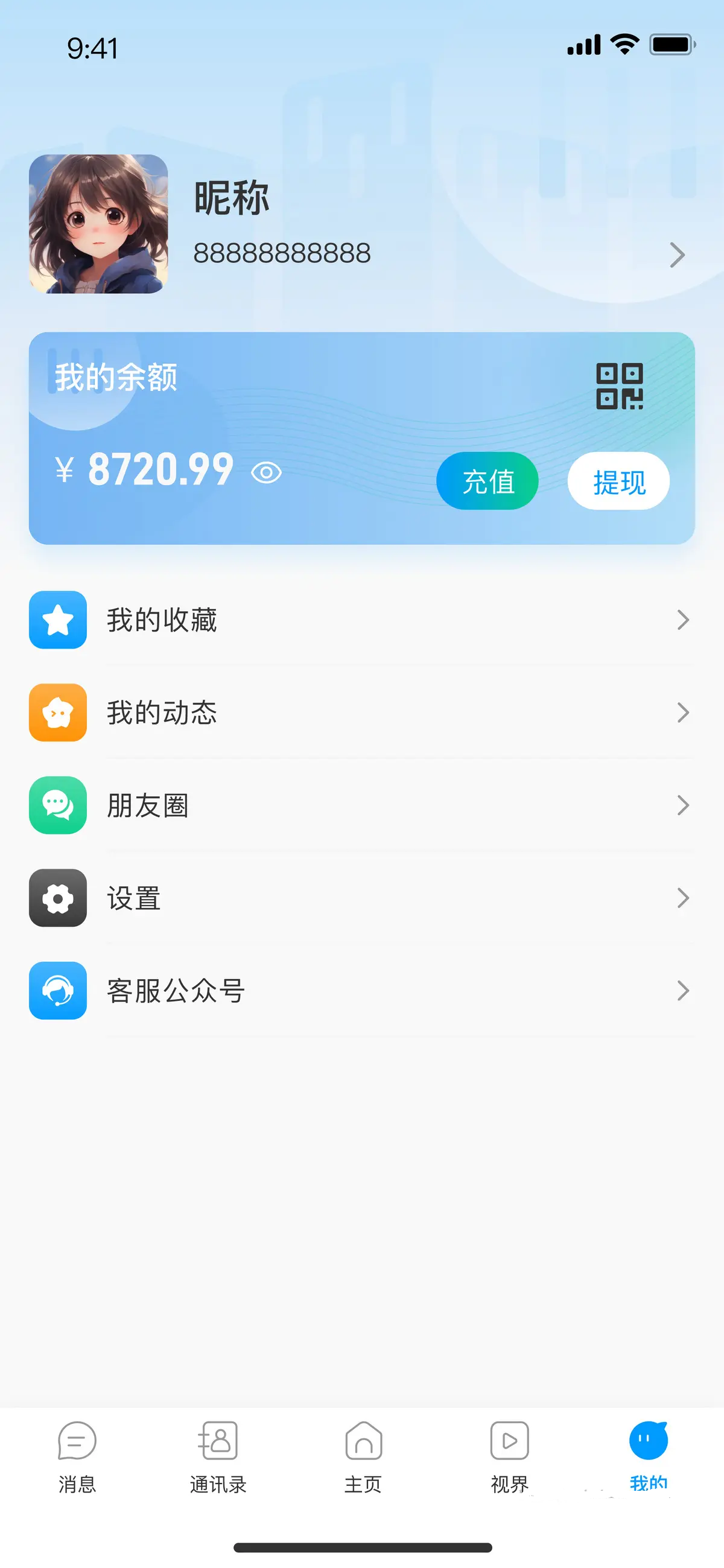Open profile details via the 昵称 row chevron
The height and width of the screenshot is (1568, 724).
pos(676,255)
